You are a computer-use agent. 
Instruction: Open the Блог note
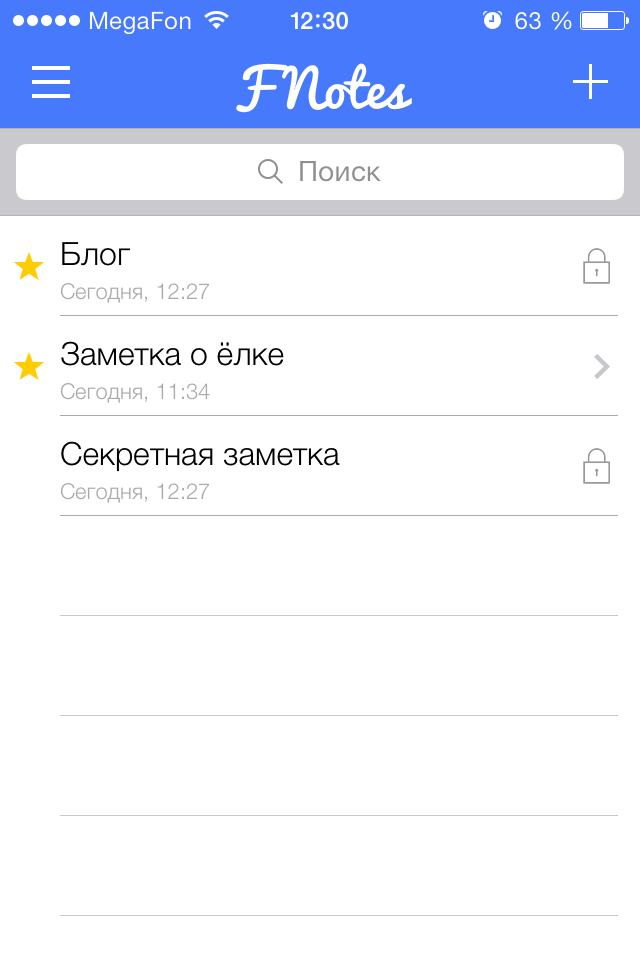coord(320,267)
